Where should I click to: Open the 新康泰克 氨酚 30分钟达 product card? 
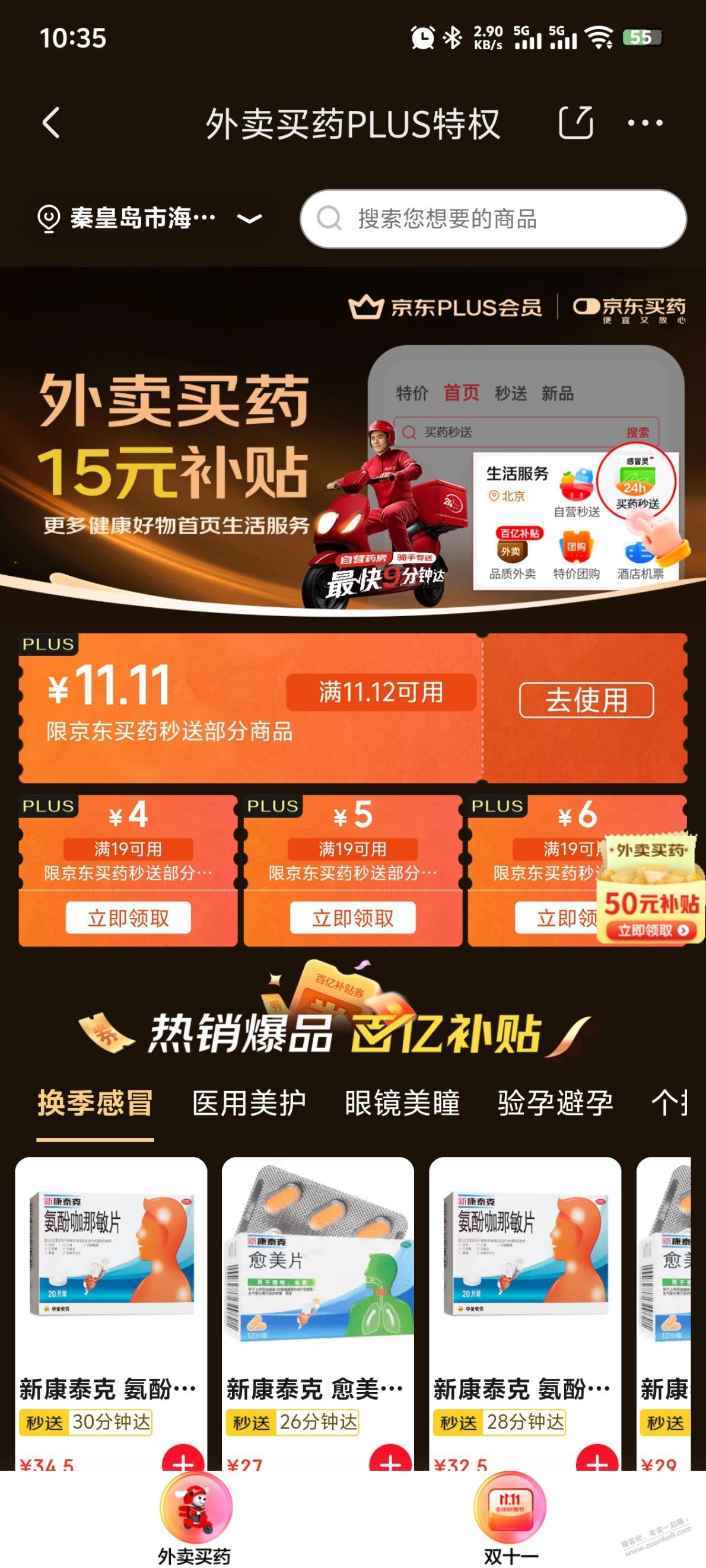pyautogui.click(x=111, y=1278)
